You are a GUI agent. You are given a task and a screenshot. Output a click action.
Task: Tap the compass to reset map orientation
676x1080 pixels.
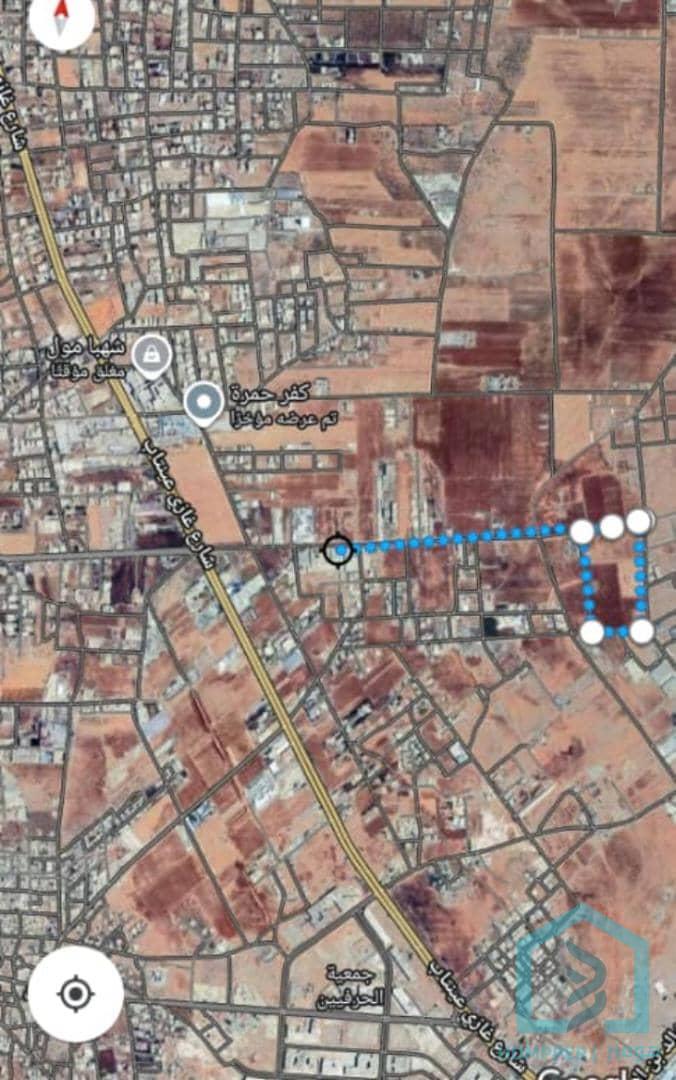point(60,18)
